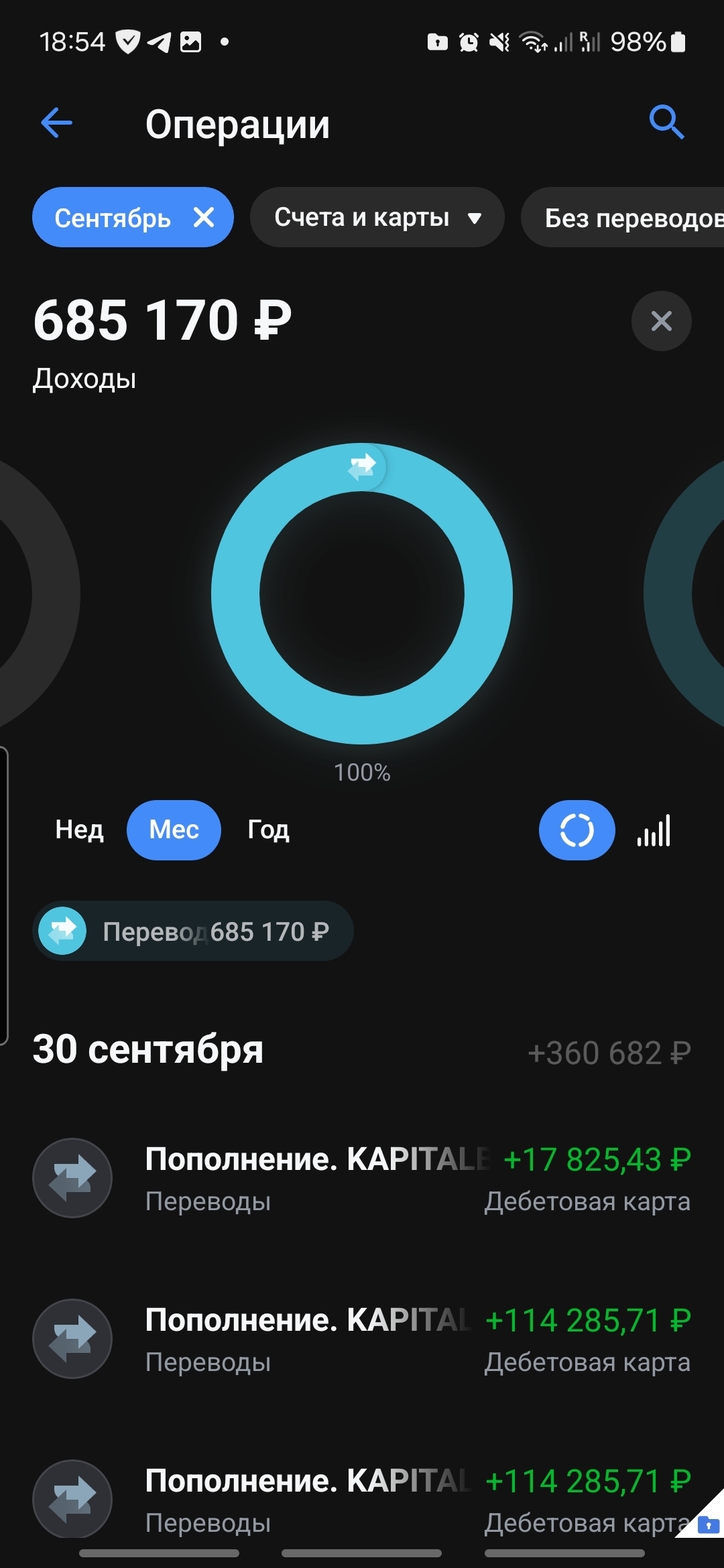Select the Мес period
This screenshot has height=1568, width=724.
(x=174, y=830)
